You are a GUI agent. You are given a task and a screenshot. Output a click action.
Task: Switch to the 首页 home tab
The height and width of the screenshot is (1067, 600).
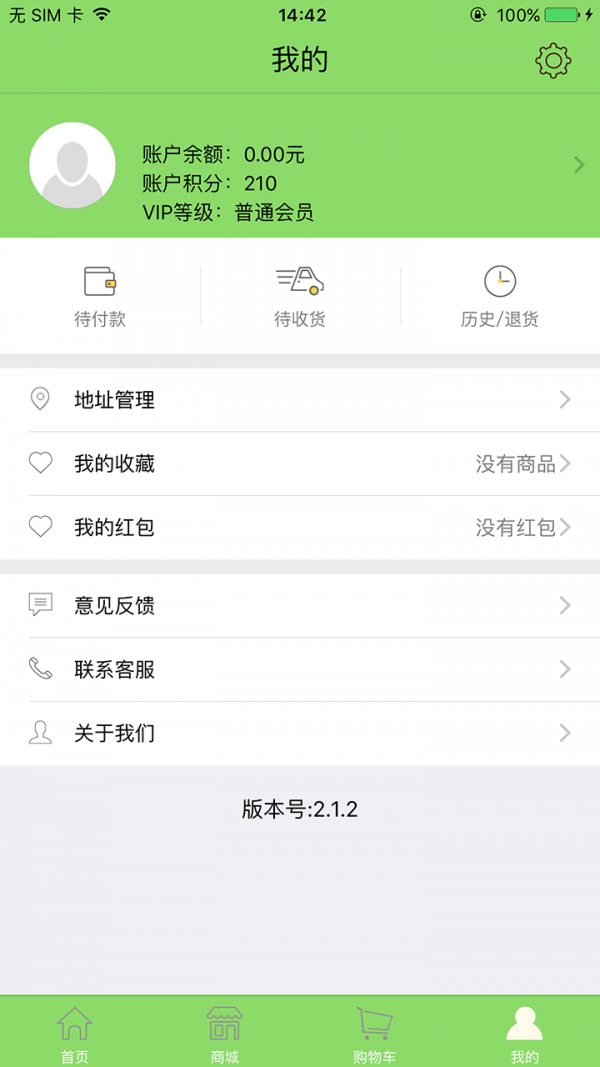[x=75, y=1033]
